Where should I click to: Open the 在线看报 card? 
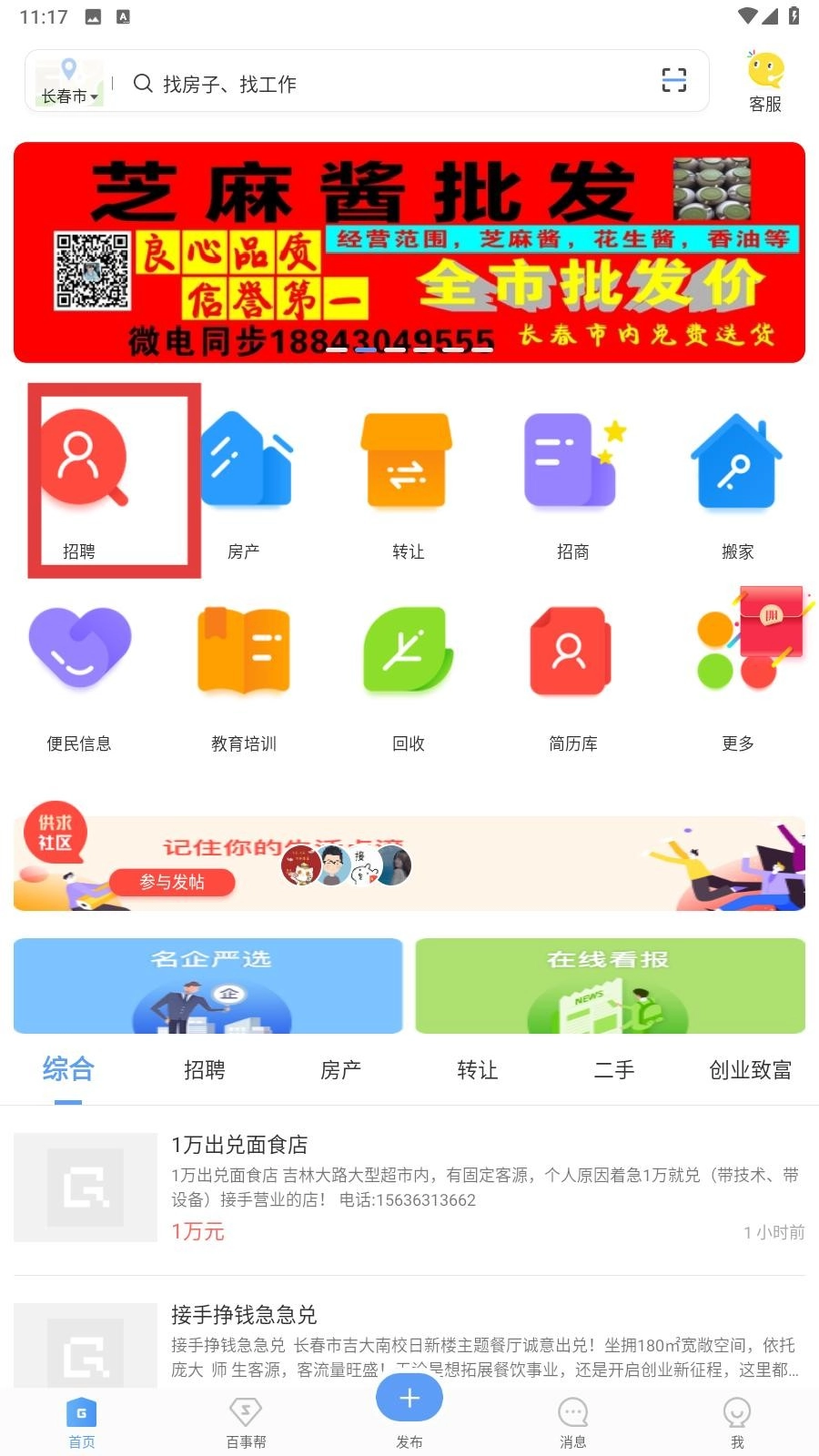click(610, 986)
